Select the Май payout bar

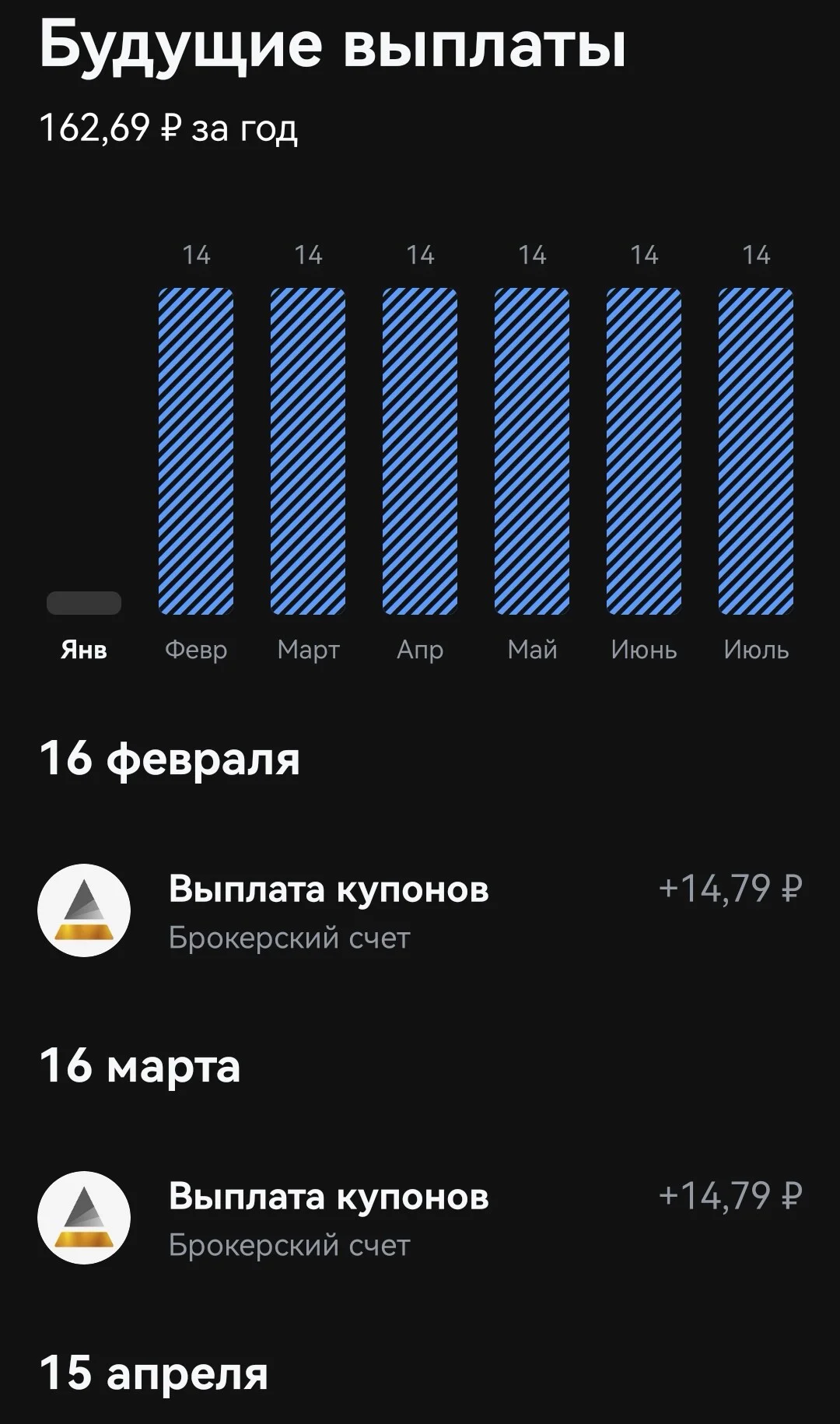[532, 451]
